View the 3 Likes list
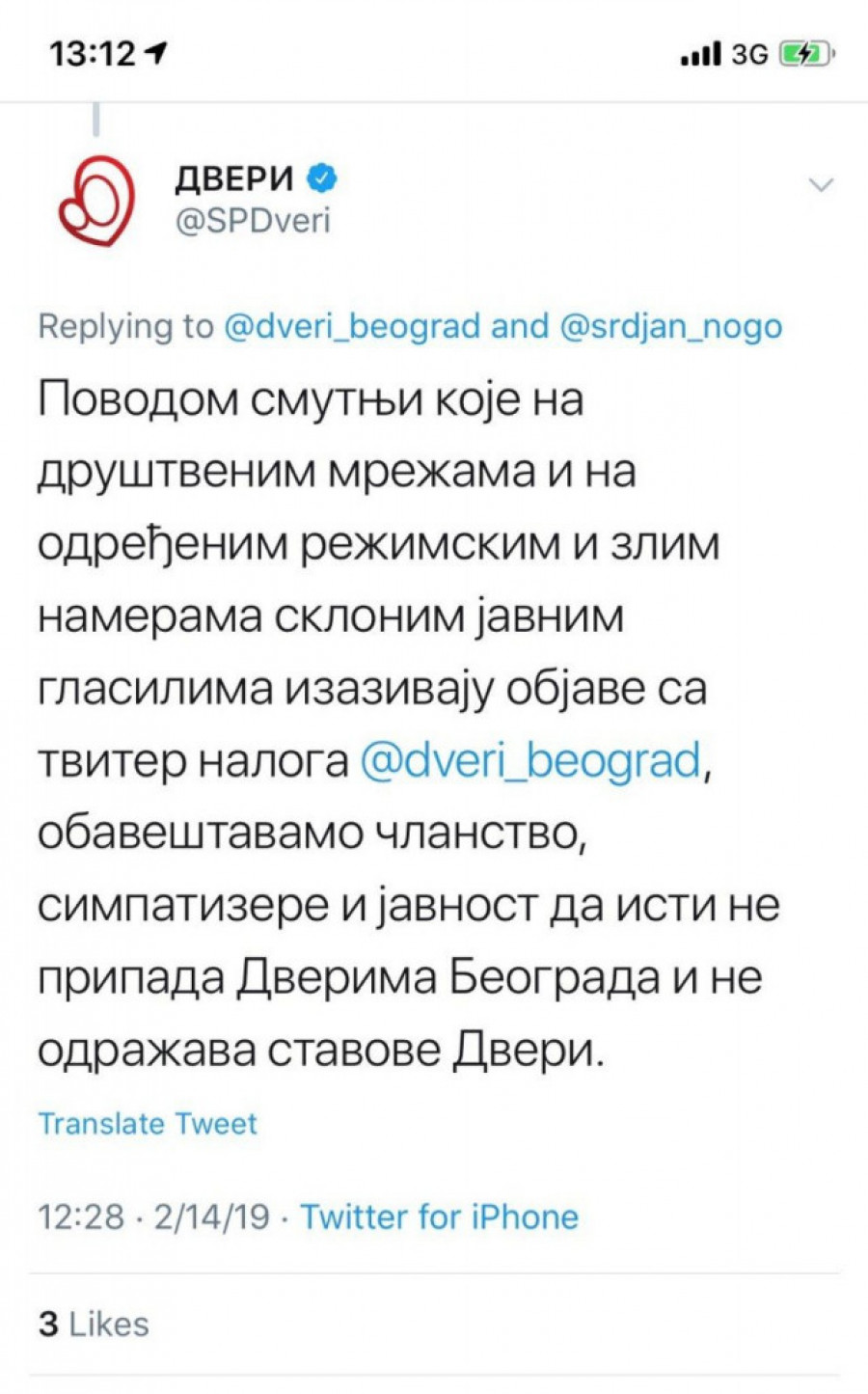Screen dimensions: 868x1394 [x=95, y=1324]
